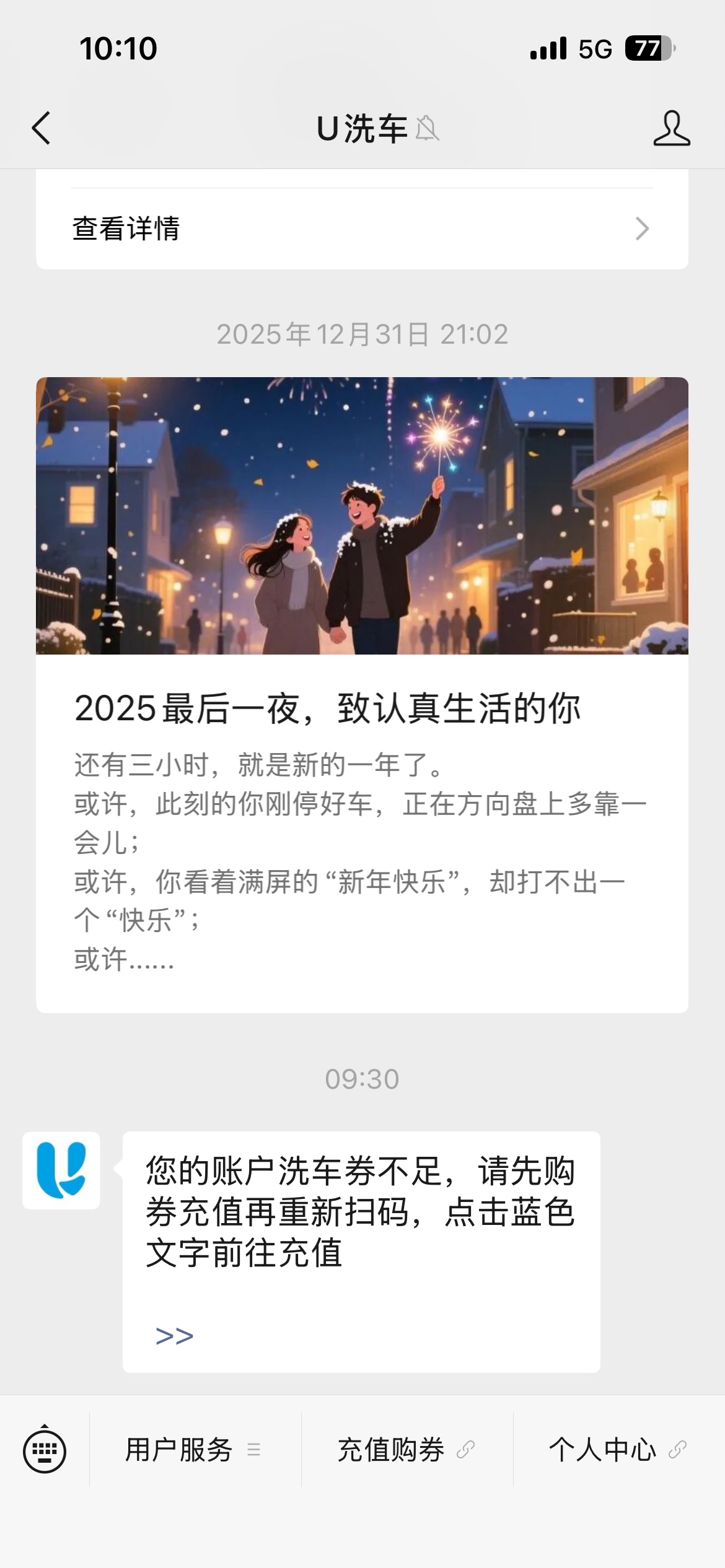Switch to keyboard input mode
Viewport: 725px width, 1568px height.
point(45,1450)
